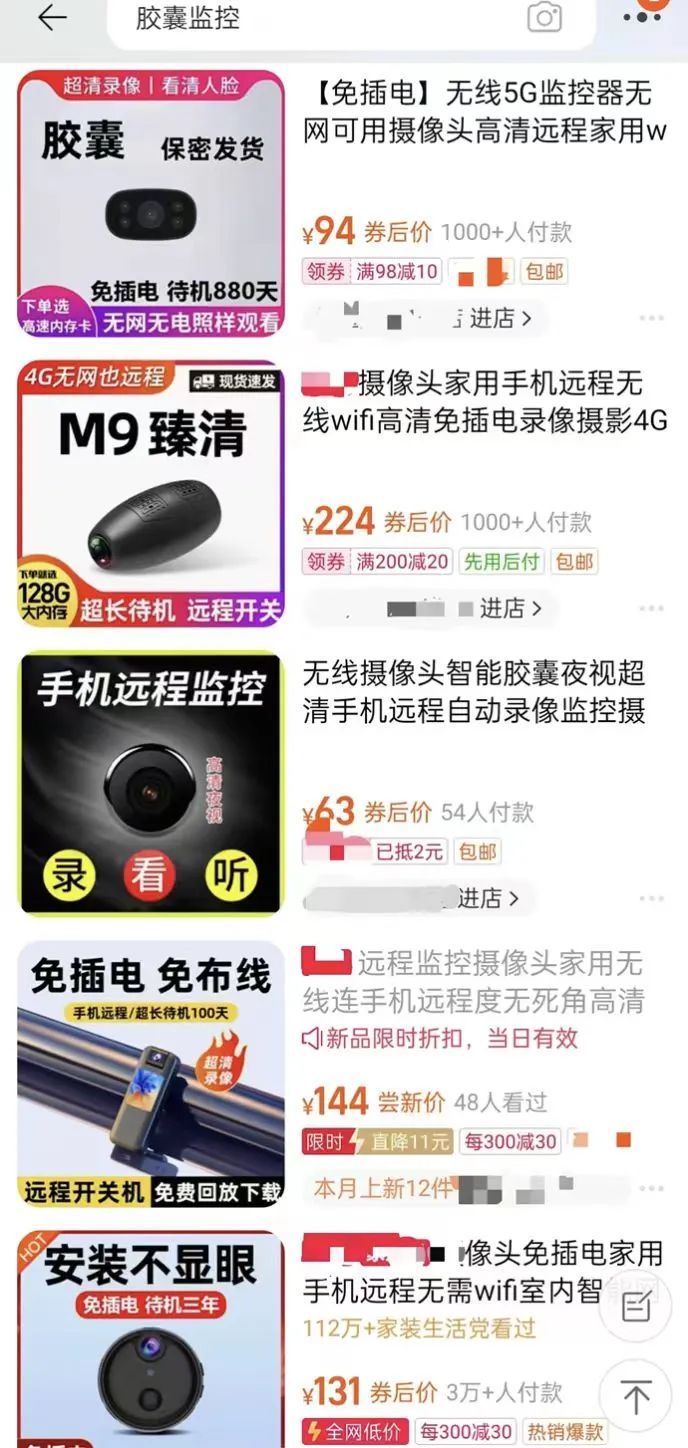The width and height of the screenshot is (688, 1448).
Task: Go back with the arrow icon
Action: 51,18
